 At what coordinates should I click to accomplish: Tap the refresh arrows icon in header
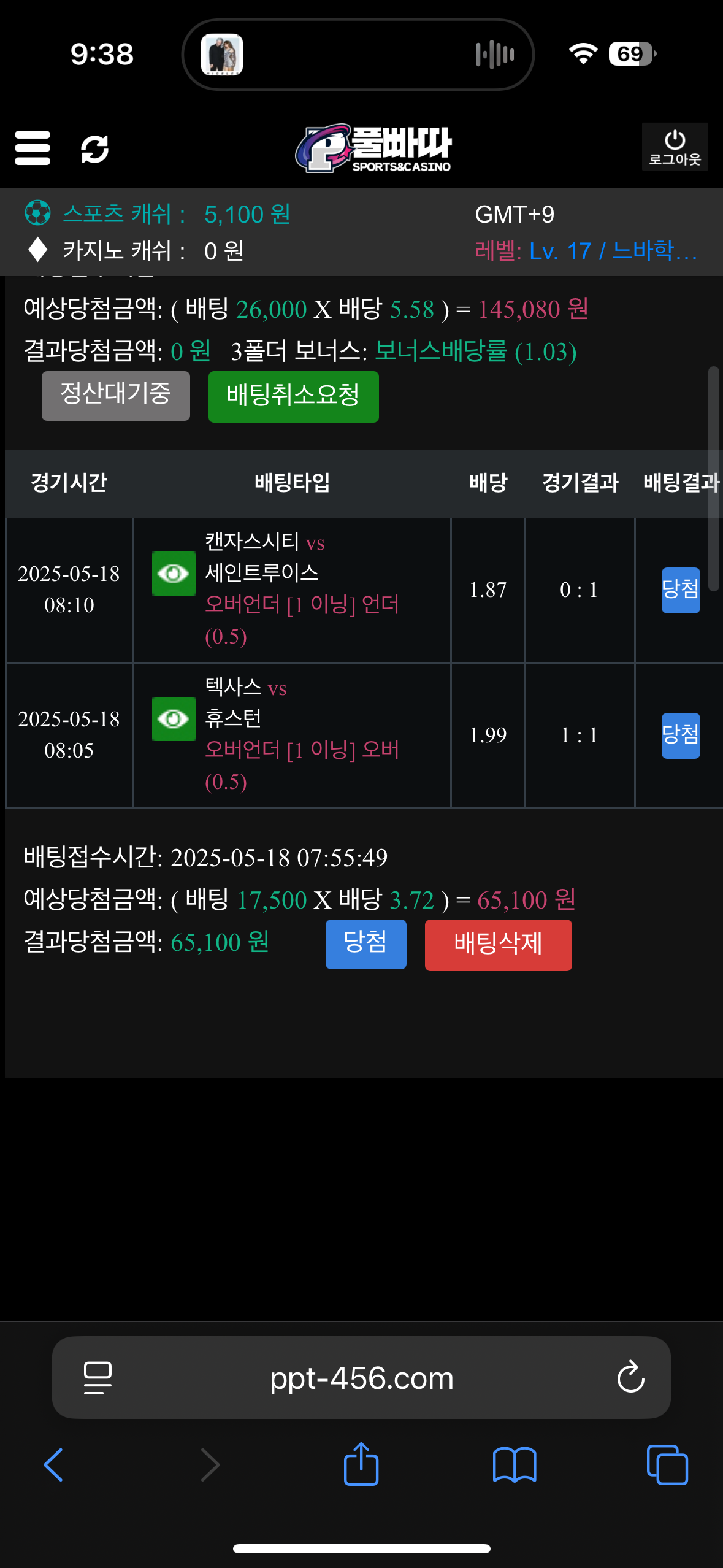(95, 149)
